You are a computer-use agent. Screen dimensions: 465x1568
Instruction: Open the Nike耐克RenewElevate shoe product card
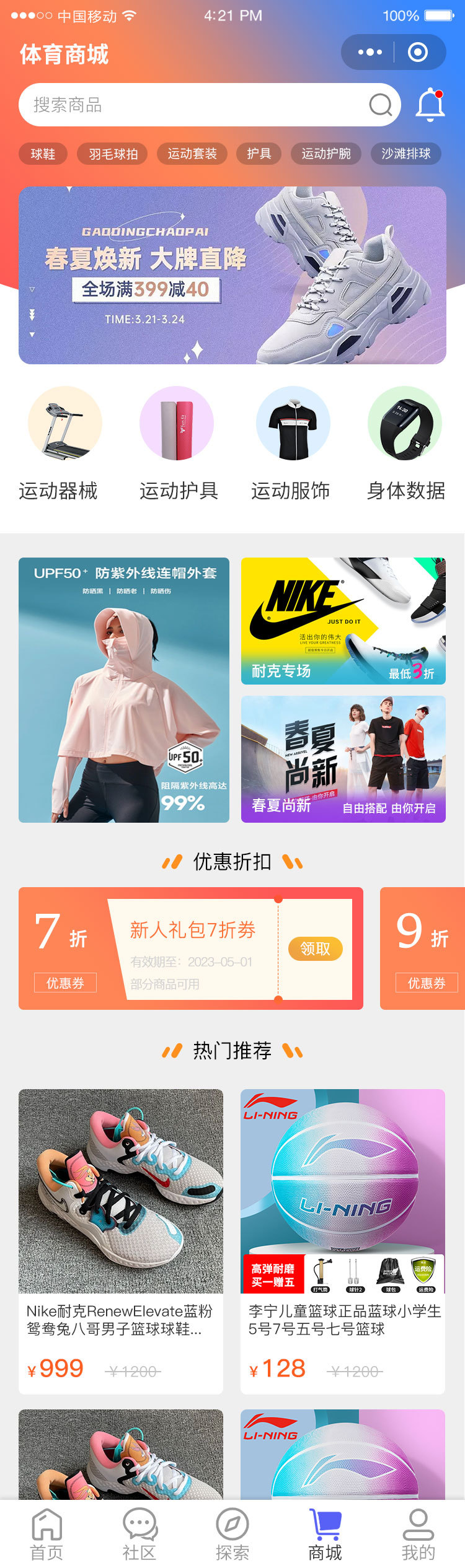point(121,1242)
